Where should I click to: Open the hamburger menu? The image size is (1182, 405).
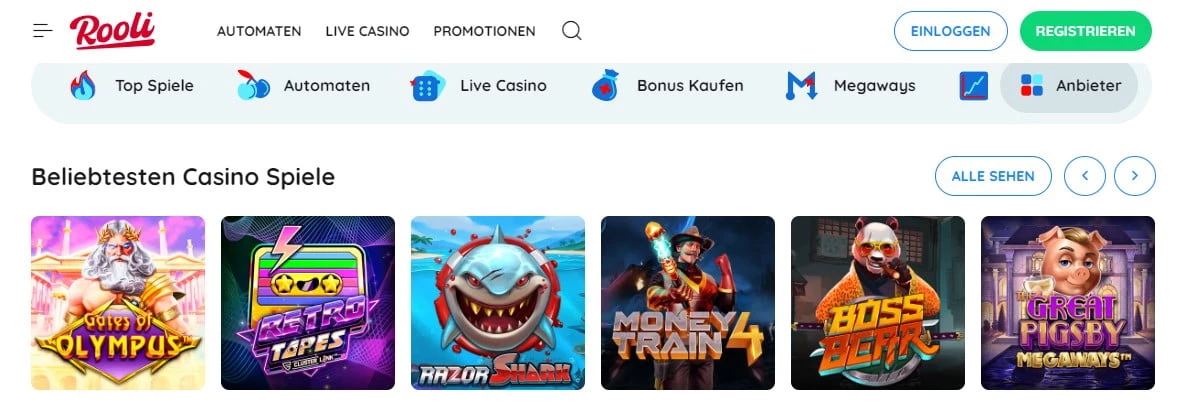coord(42,31)
